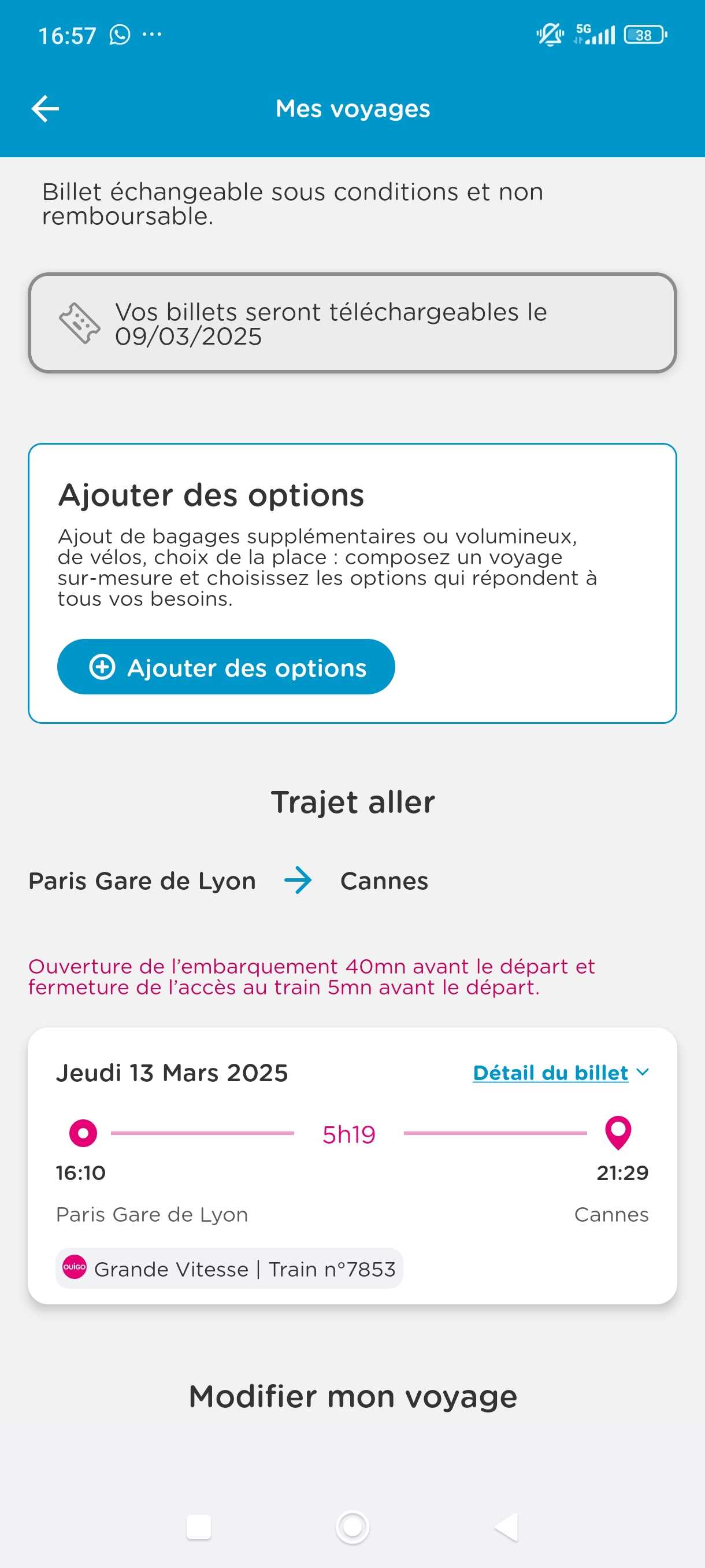This screenshot has height=1568, width=705.
Task: Tap the pink destination pin near Cannes
Action: tap(618, 1133)
